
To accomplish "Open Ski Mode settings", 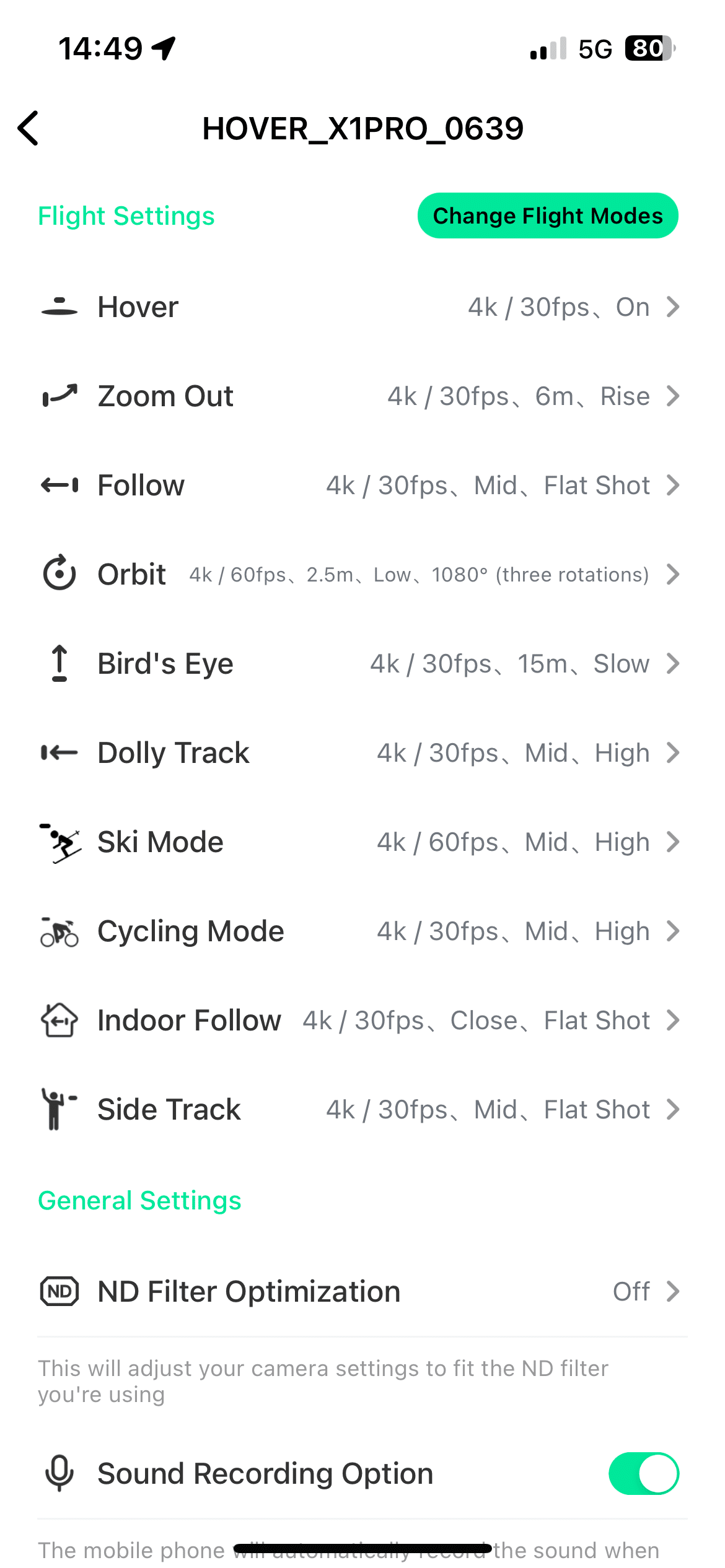I will 362,842.
